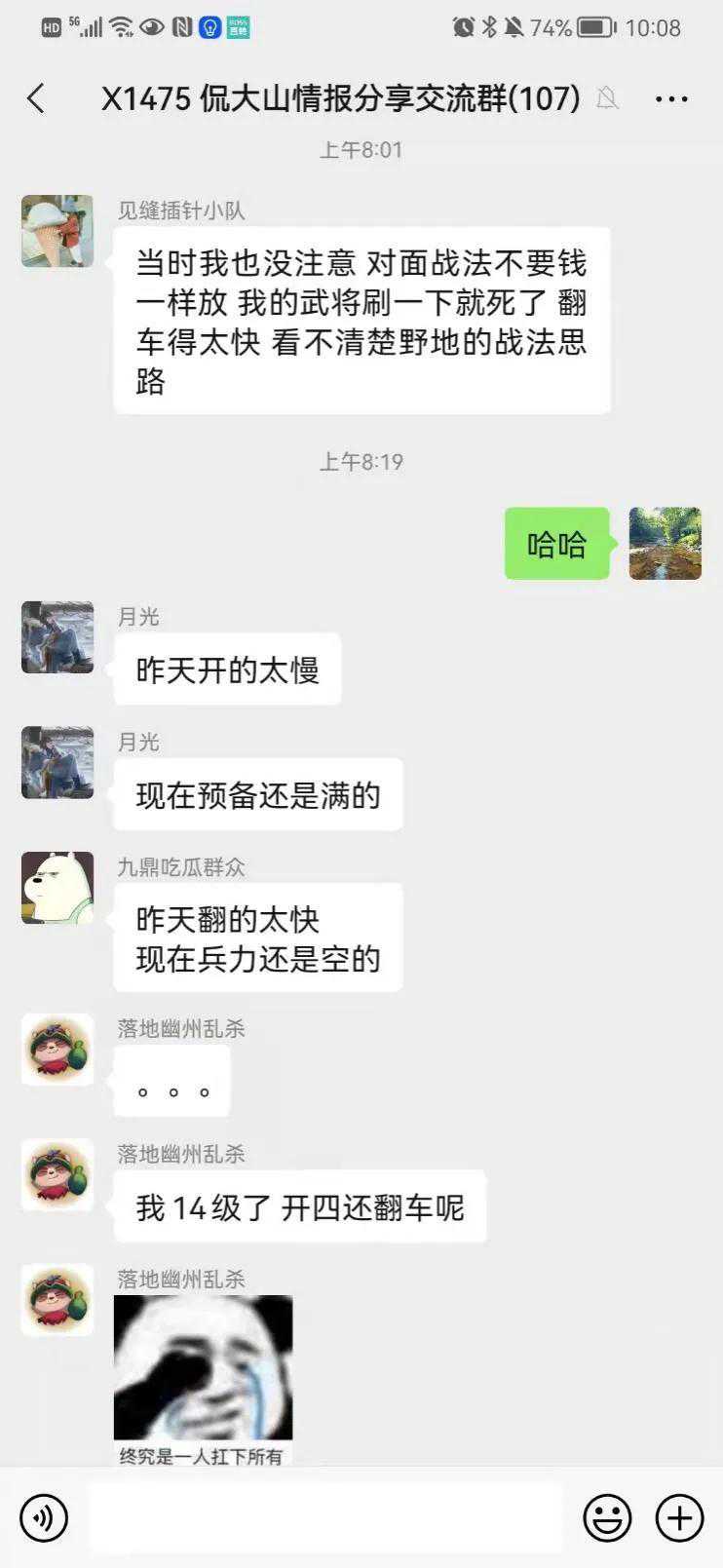Open my own avatar beside 哈哈
The width and height of the screenshot is (723, 1568).
(665, 543)
